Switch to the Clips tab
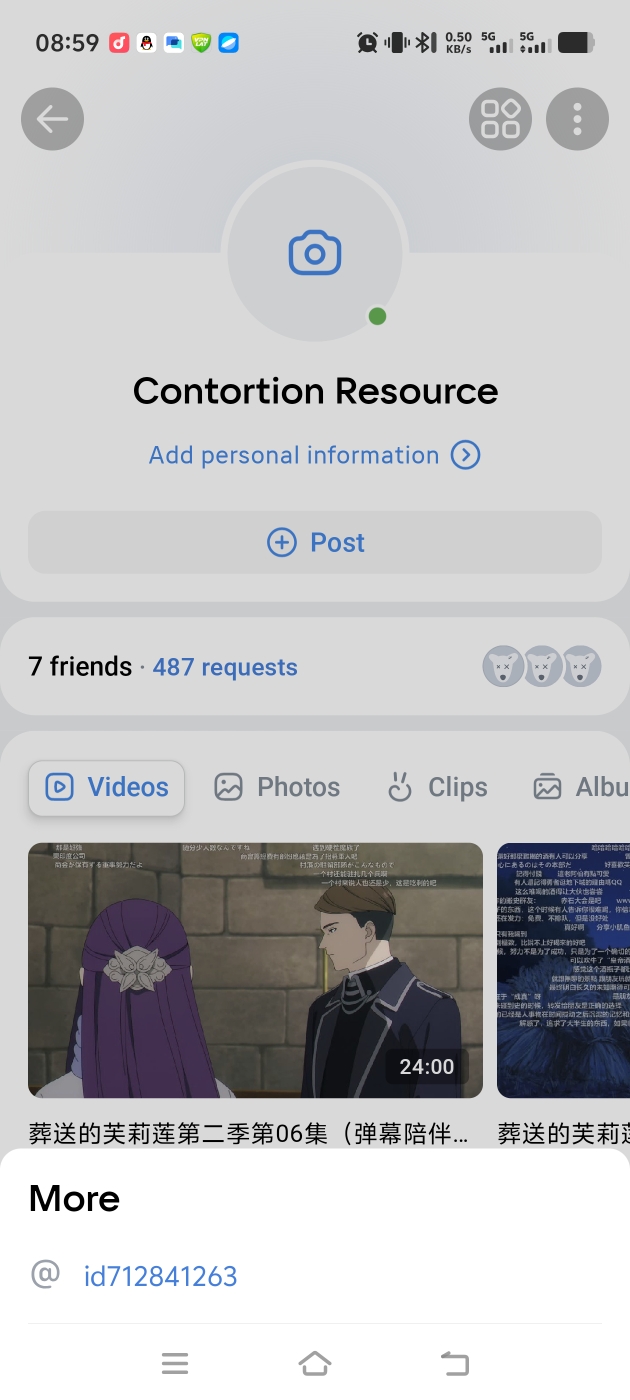Screen dimensions: 630x1400 [438, 788]
